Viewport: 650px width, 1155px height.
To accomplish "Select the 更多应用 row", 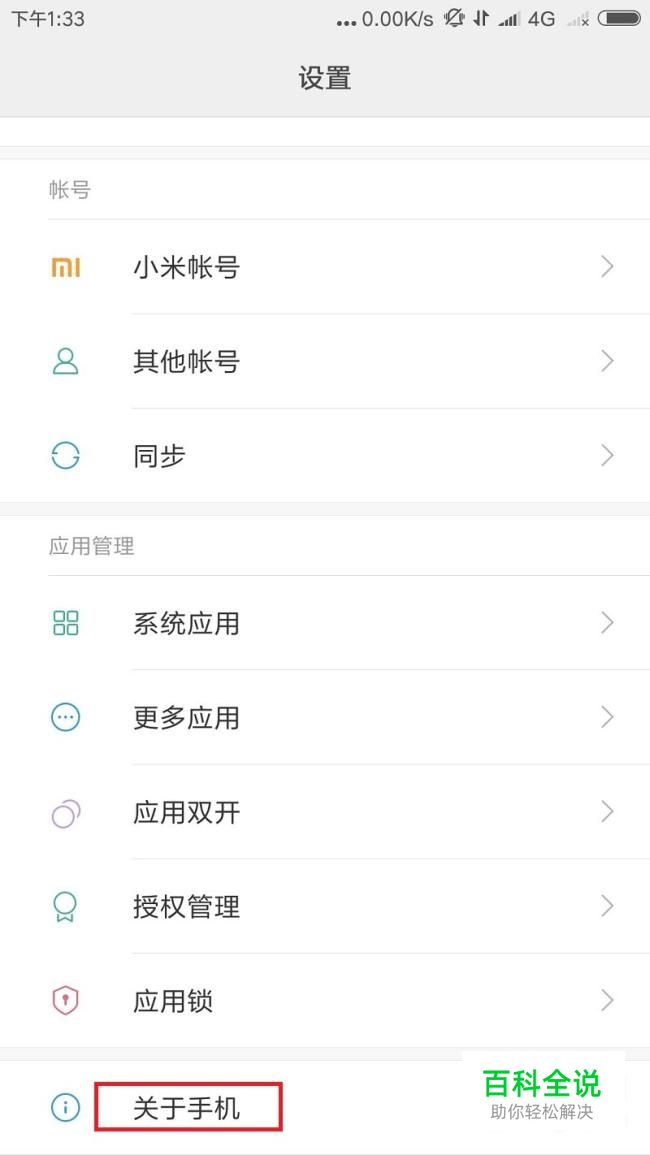I will tap(186, 717).
